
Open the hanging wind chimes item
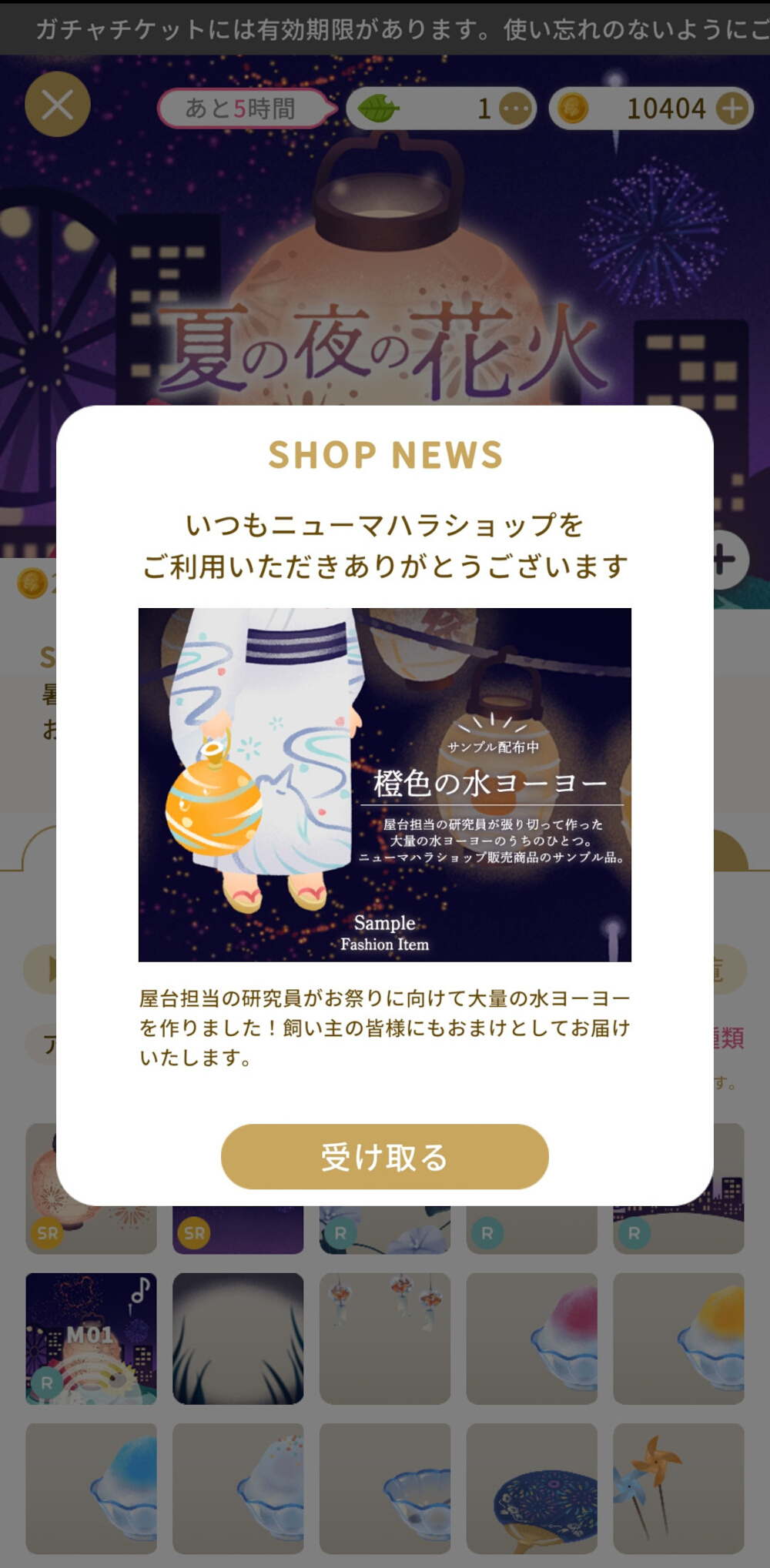tap(385, 1338)
